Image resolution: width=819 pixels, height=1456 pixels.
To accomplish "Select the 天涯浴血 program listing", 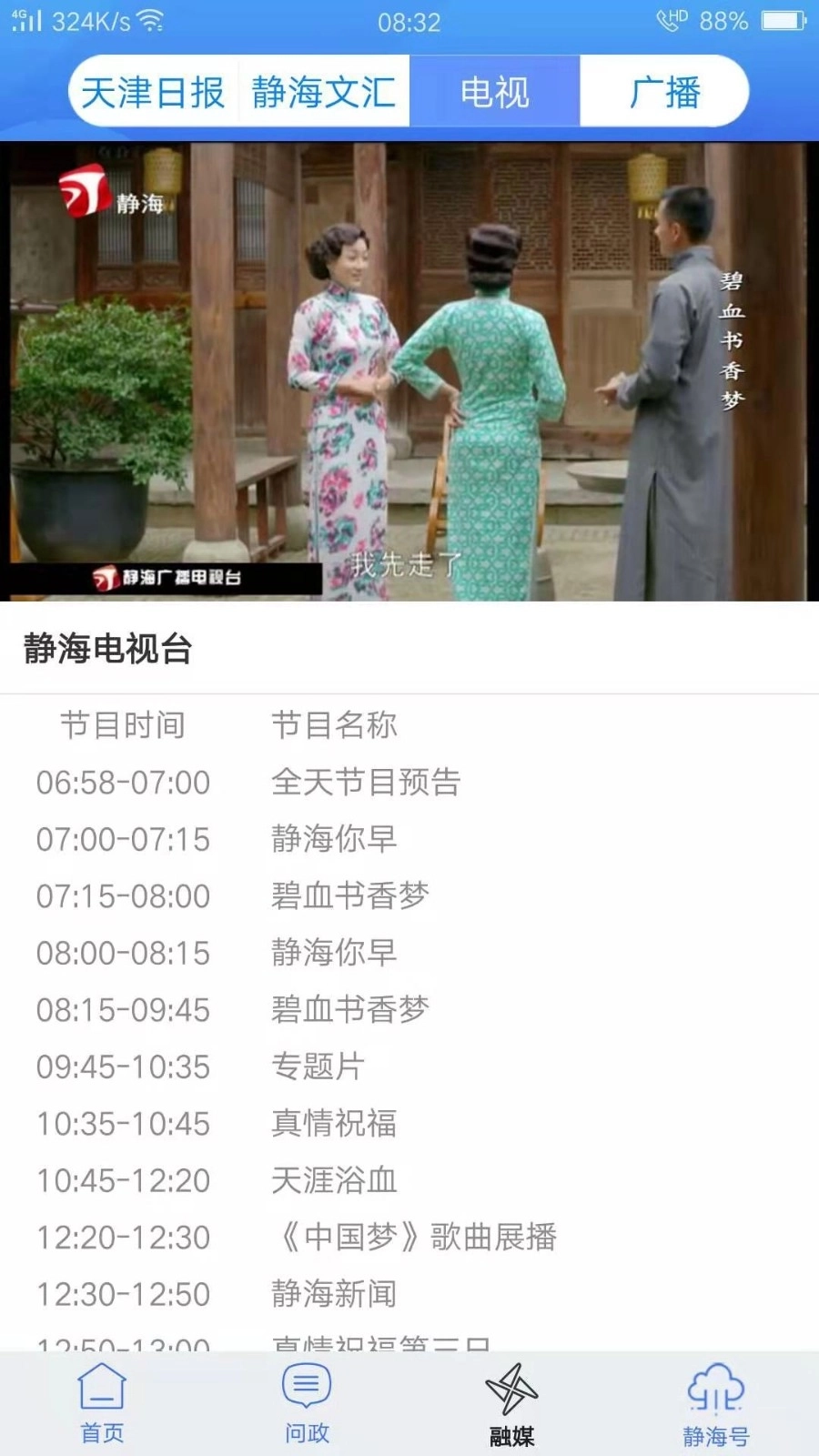I will pos(332,1180).
